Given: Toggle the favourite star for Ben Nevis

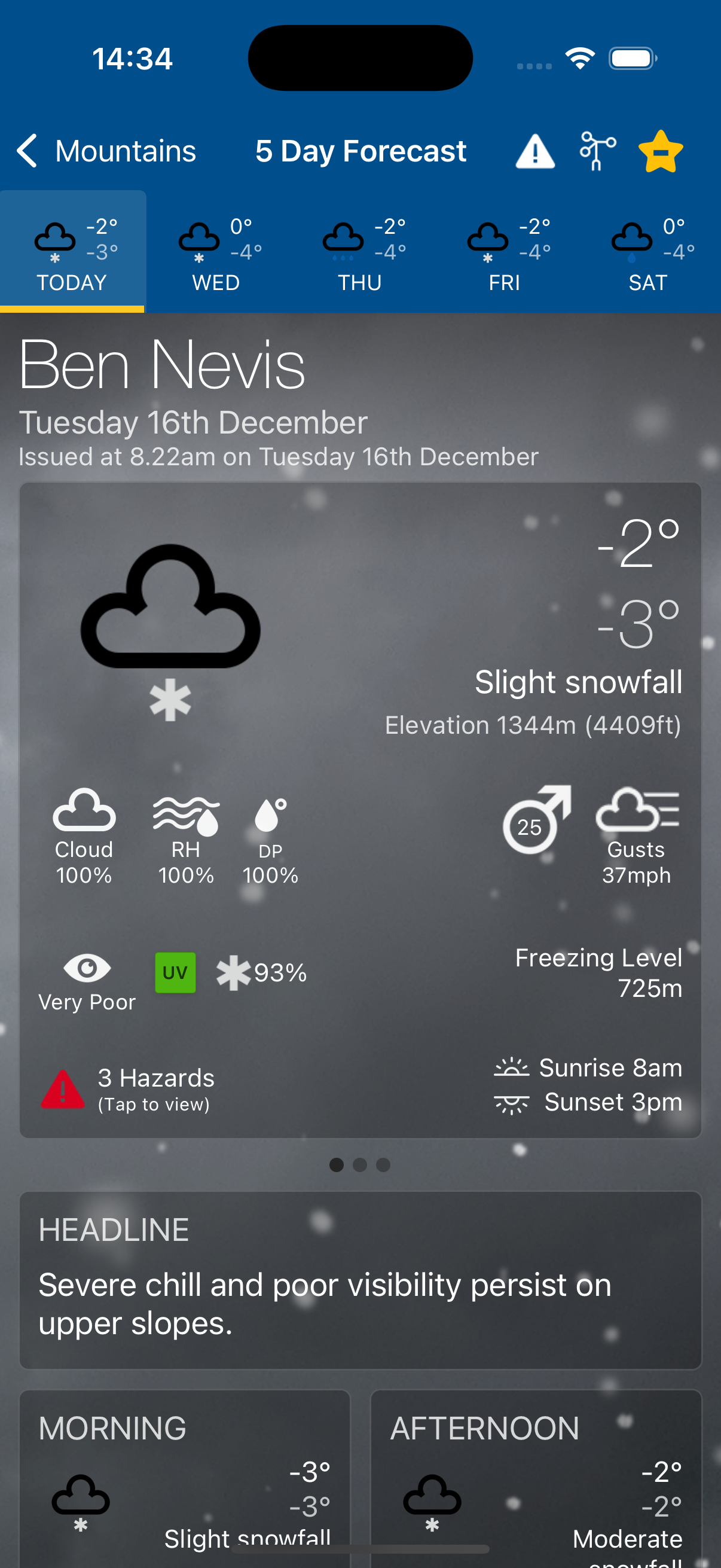Looking at the screenshot, I should click(660, 151).
